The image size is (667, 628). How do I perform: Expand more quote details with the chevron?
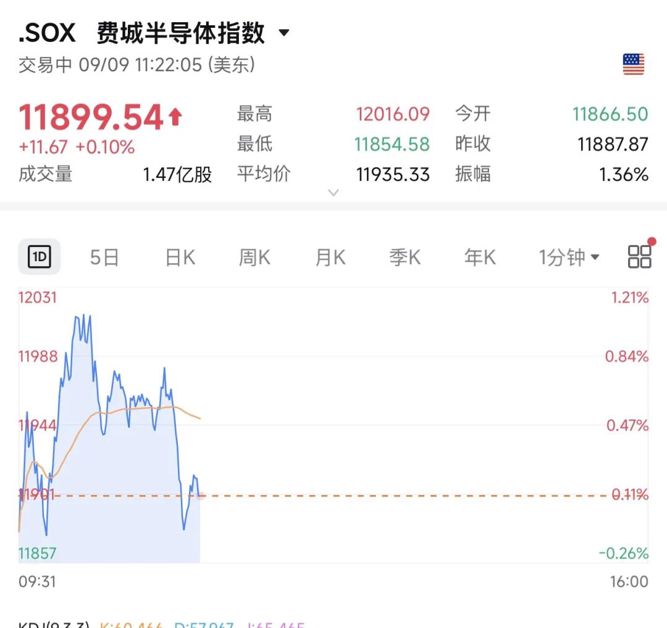[334, 193]
